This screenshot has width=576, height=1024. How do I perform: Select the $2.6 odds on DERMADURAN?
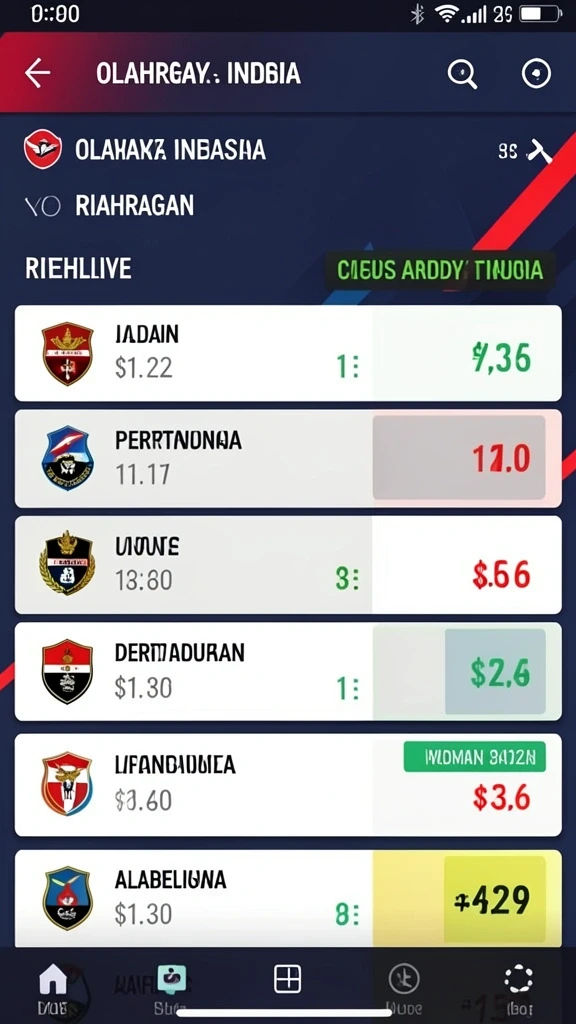pyautogui.click(x=495, y=671)
